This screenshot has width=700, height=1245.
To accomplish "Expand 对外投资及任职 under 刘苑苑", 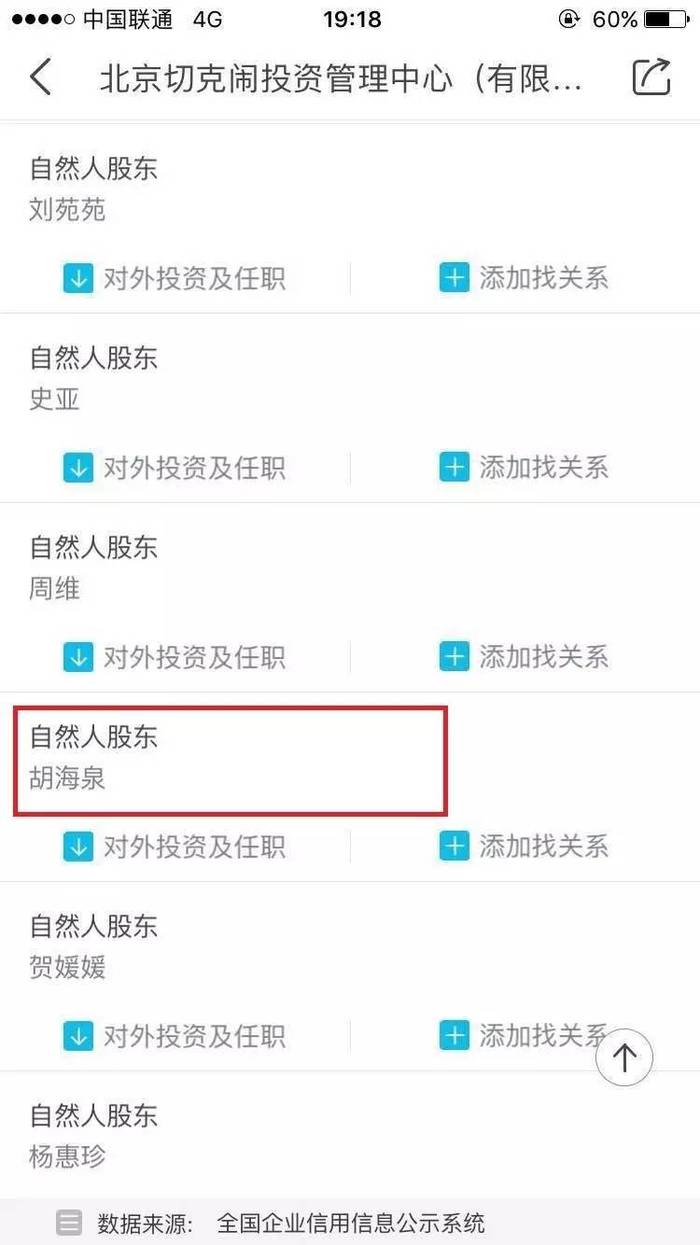I will click(x=175, y=278).
